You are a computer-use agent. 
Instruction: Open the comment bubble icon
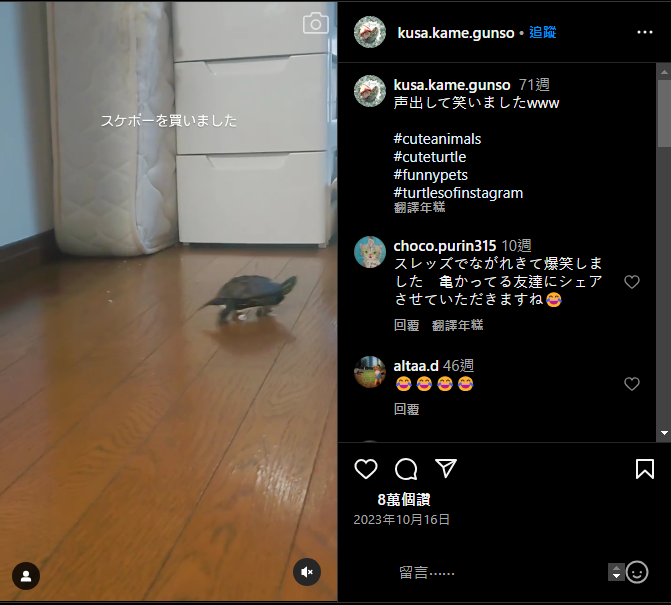pos(406,469)
